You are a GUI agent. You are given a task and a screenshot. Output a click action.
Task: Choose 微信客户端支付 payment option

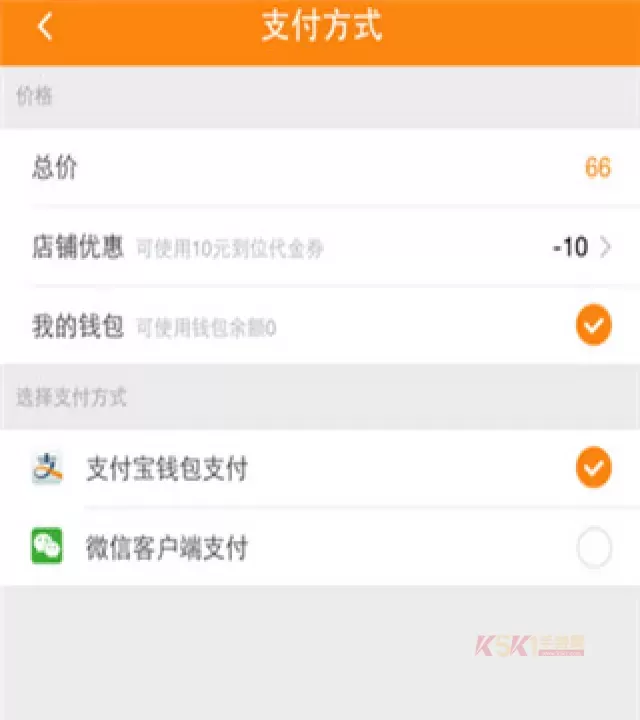(x=593, y=548)
